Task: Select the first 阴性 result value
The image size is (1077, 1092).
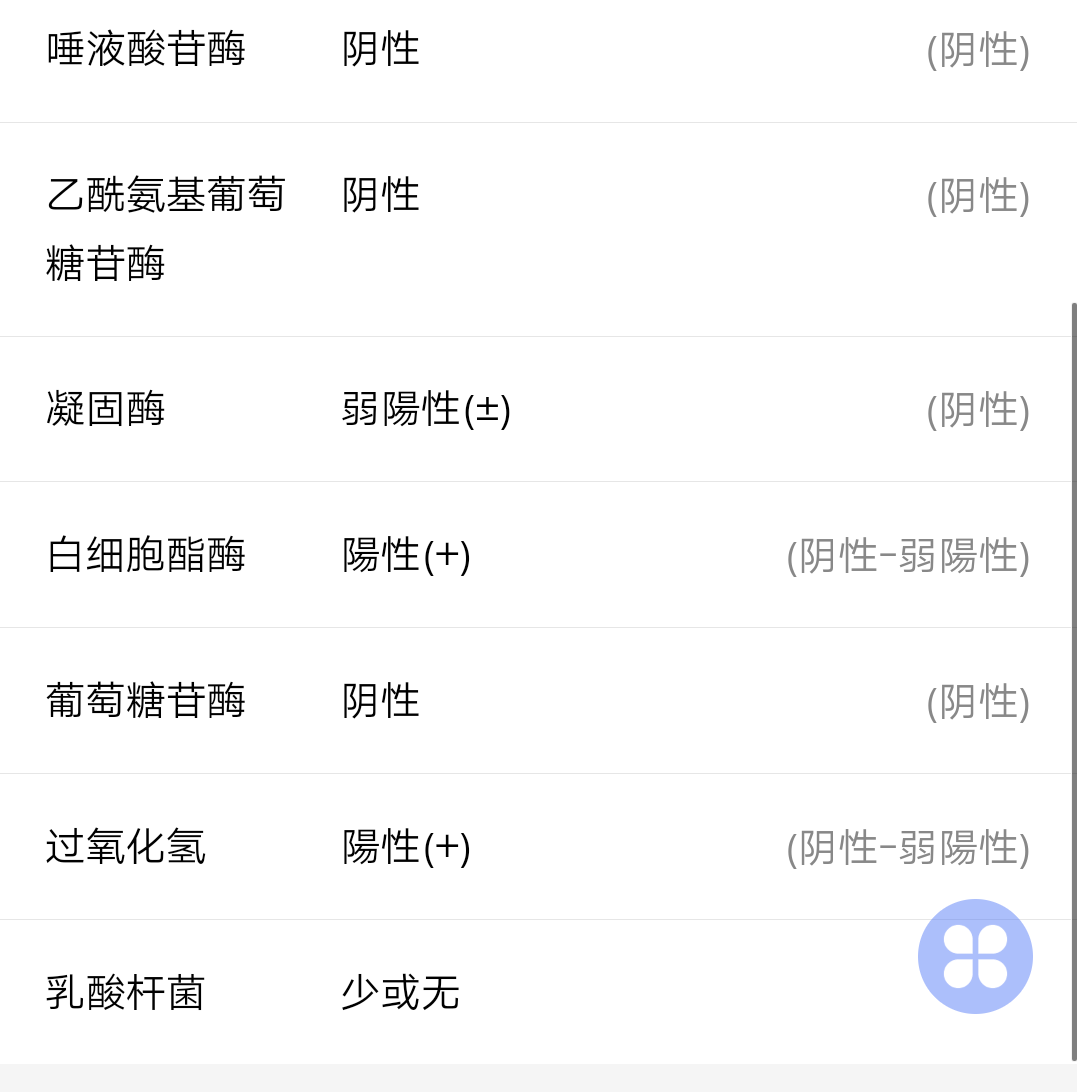Action: (380, 48)
